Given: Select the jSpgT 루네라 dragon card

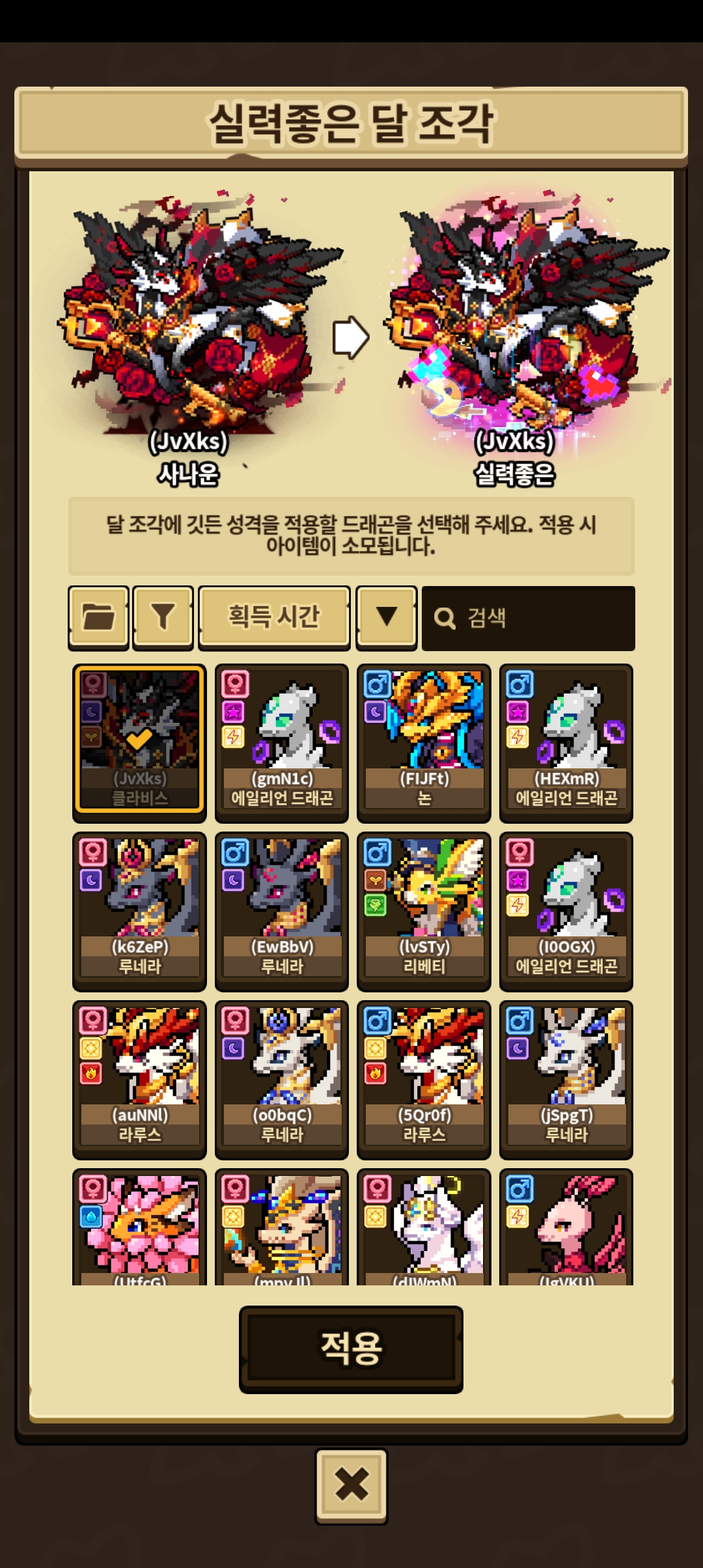Looking at the screenshot, I should click(x=566, y=1078).
